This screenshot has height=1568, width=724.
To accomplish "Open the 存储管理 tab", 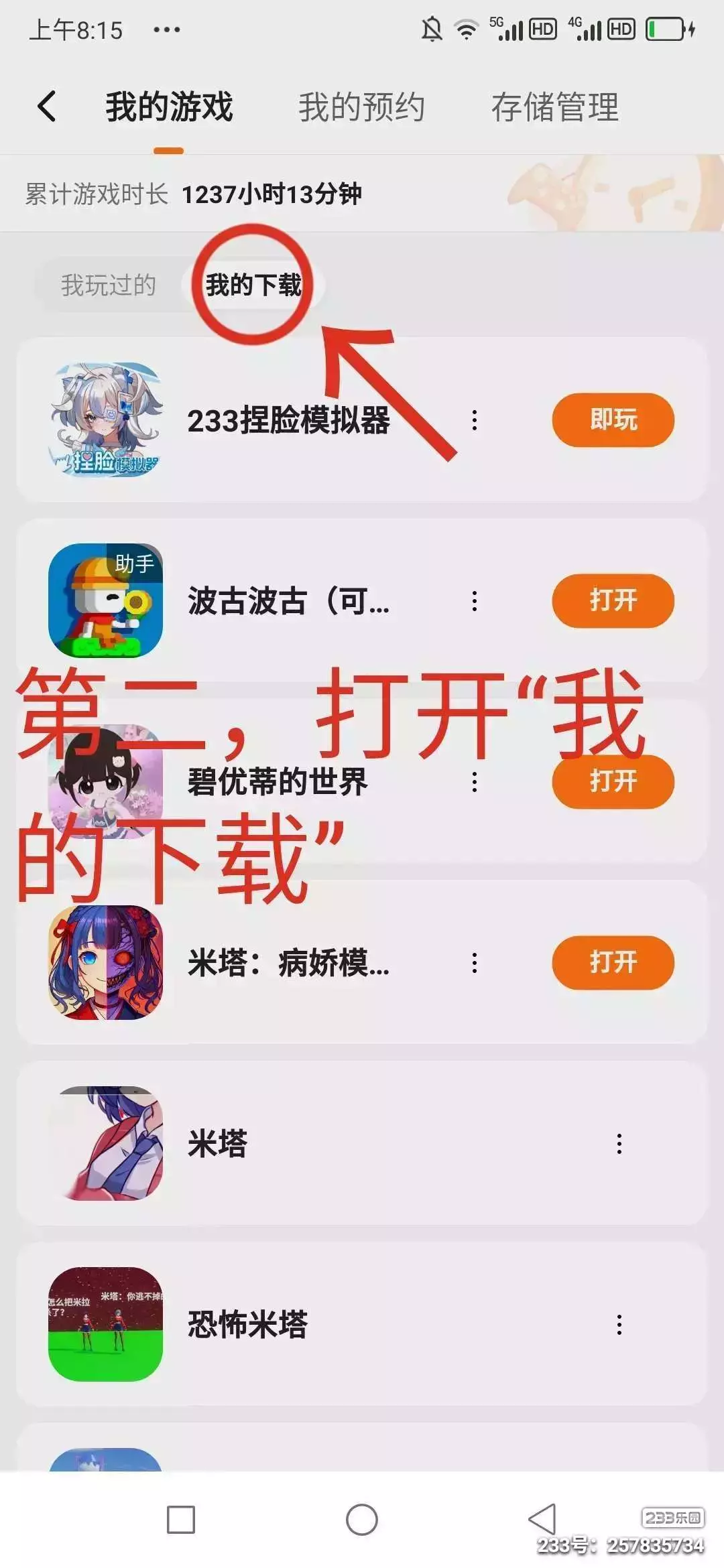I will pos(555,107).
